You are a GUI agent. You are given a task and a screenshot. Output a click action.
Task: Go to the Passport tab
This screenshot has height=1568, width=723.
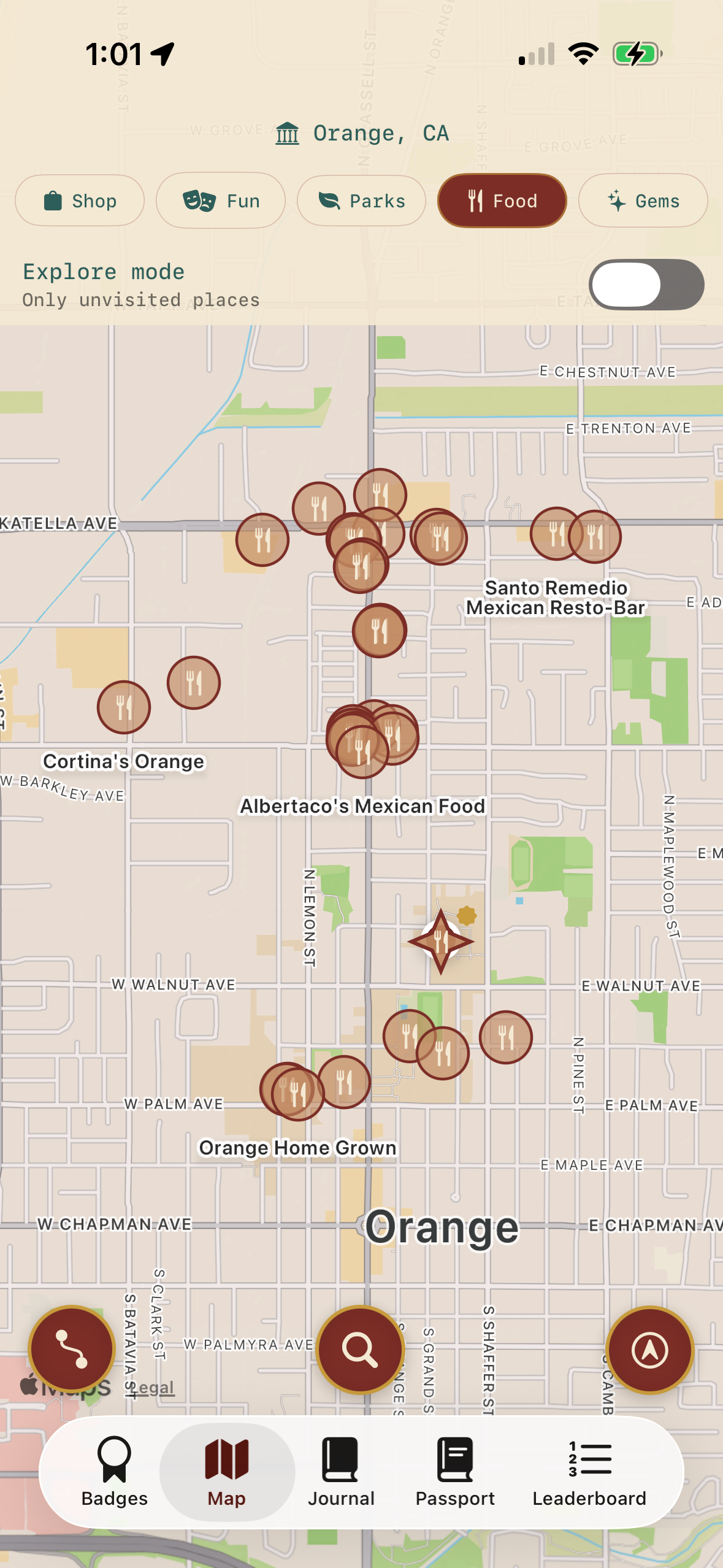click(x=455, y=1472)
